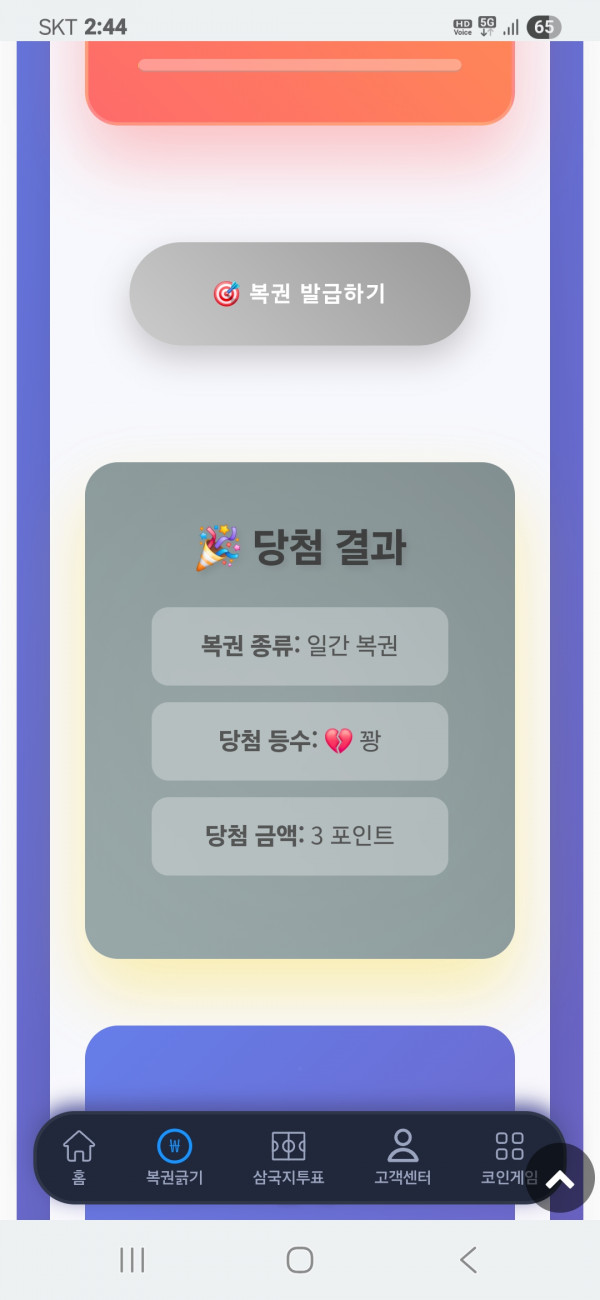600x1300 pixels.
Task: Tap the 복권 발급하기 button
Action: (300, 294)
